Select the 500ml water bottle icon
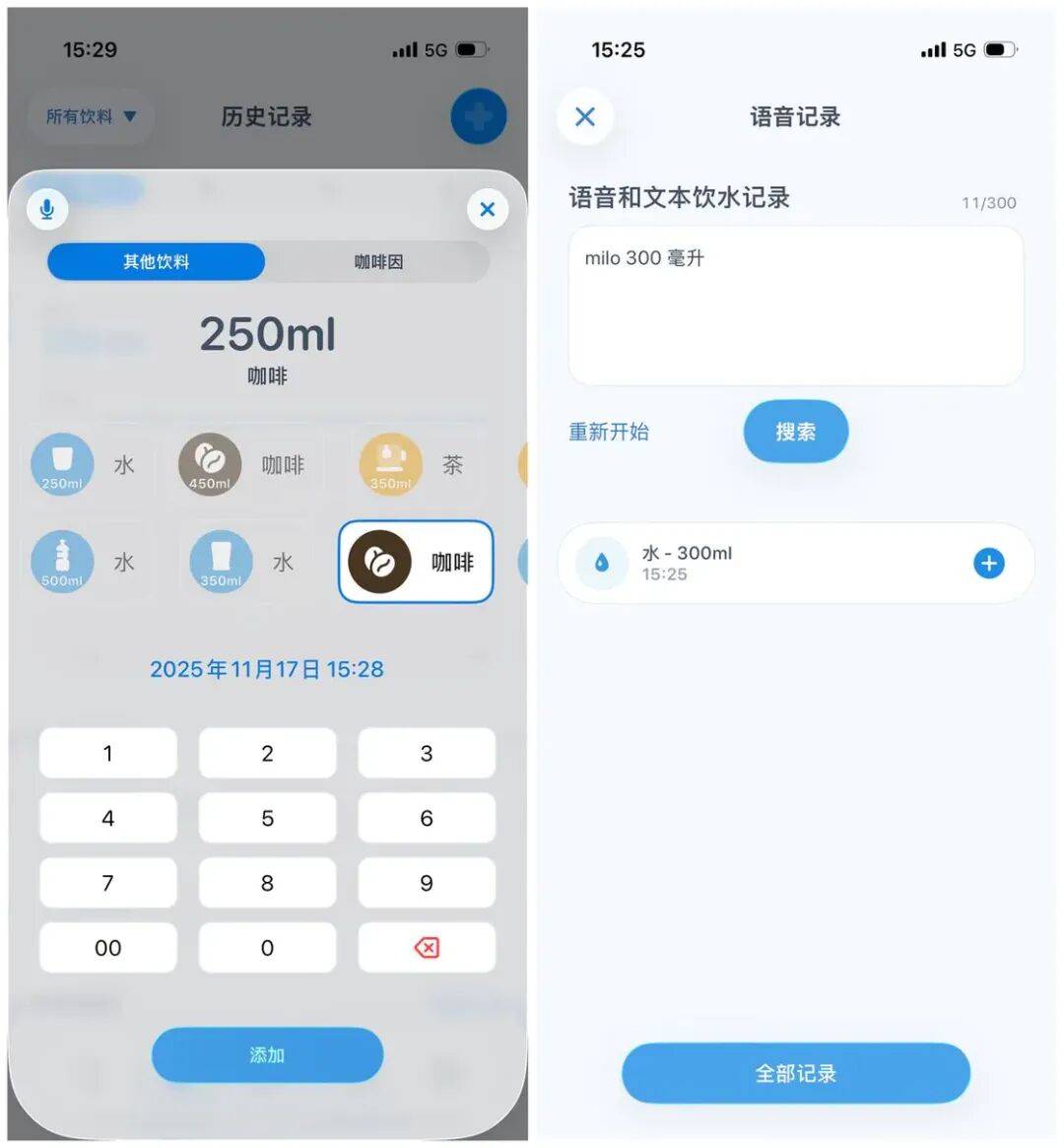This screenshot has height=1148, width=1064. coord(61,562)
